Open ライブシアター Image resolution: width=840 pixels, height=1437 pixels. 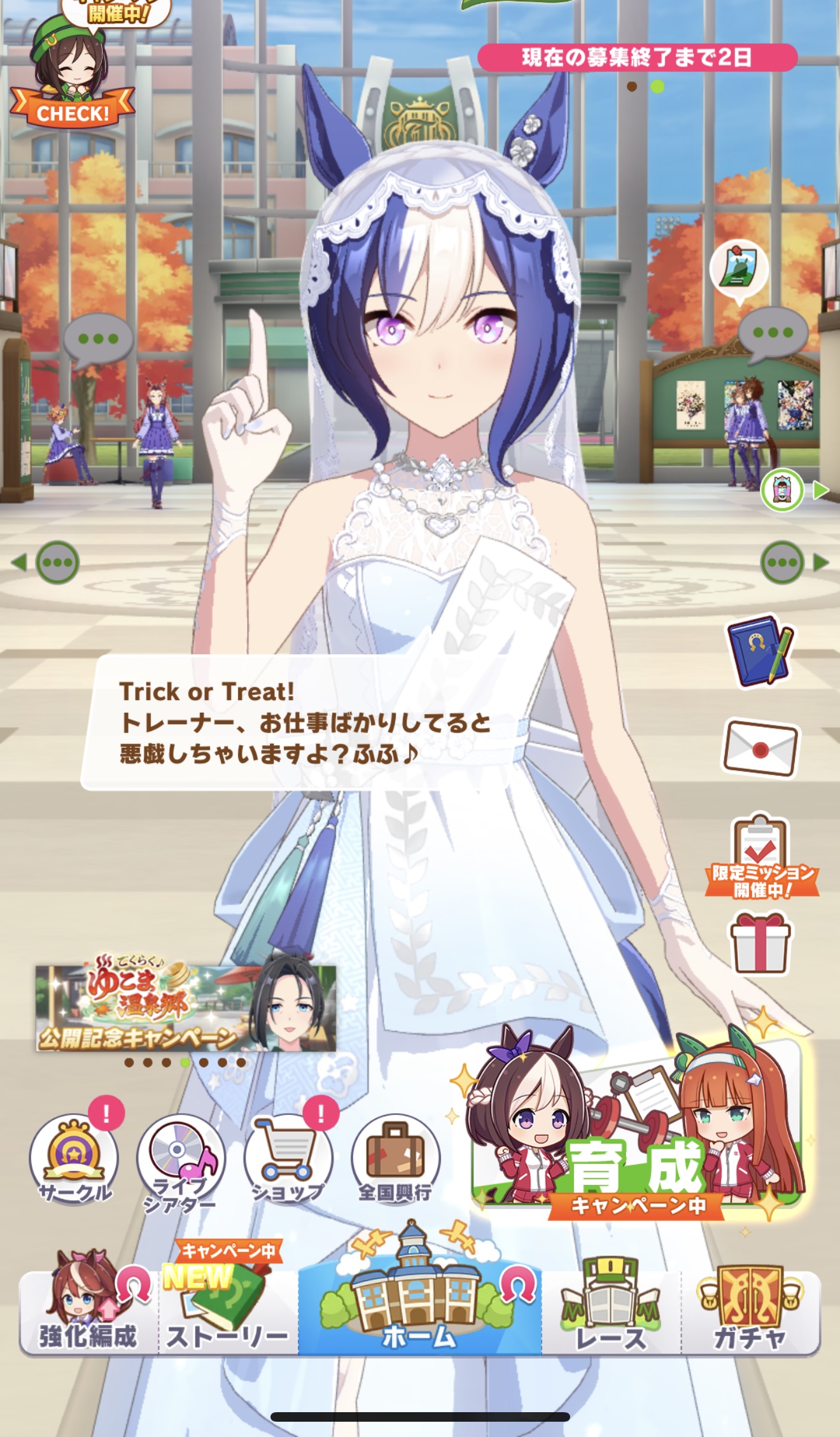click(181, 1161)
